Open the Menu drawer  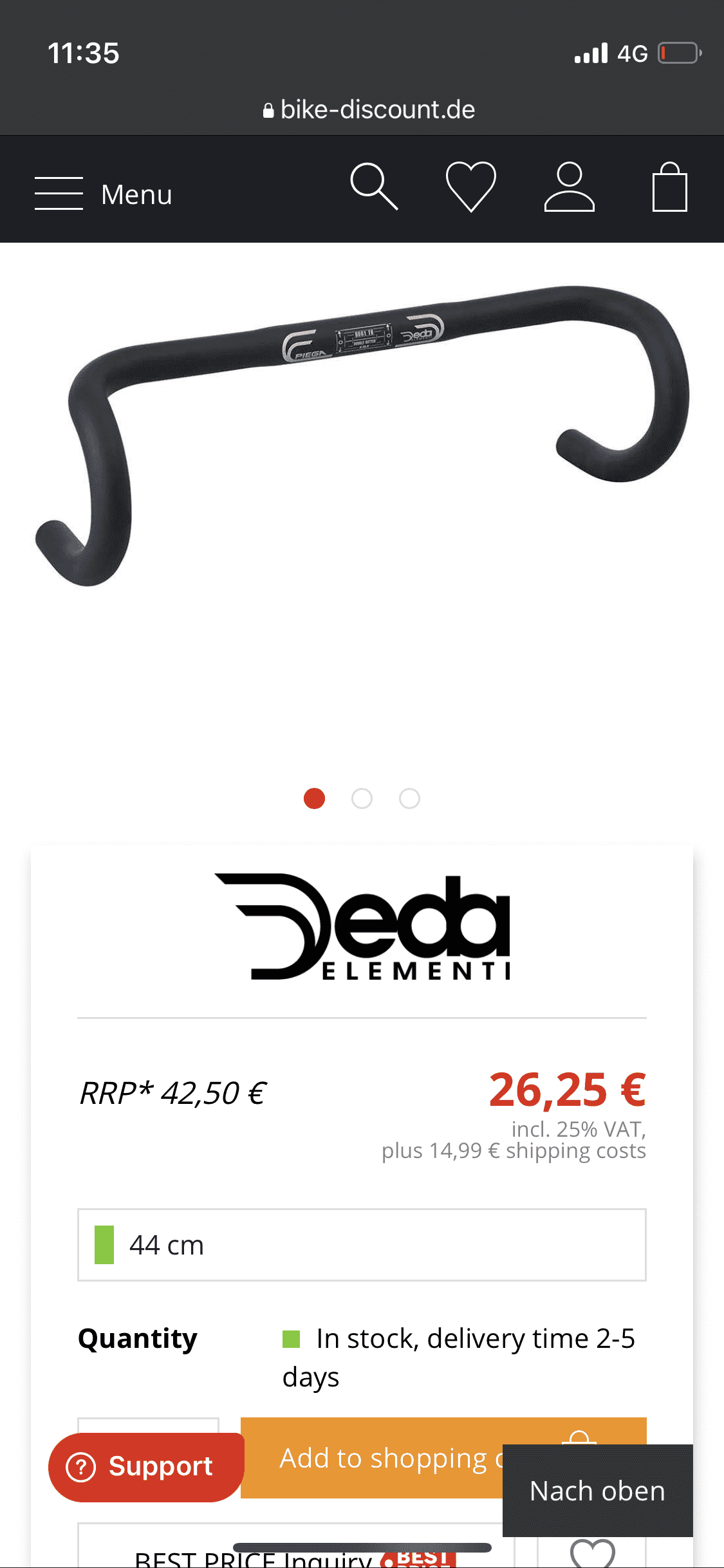103,194
